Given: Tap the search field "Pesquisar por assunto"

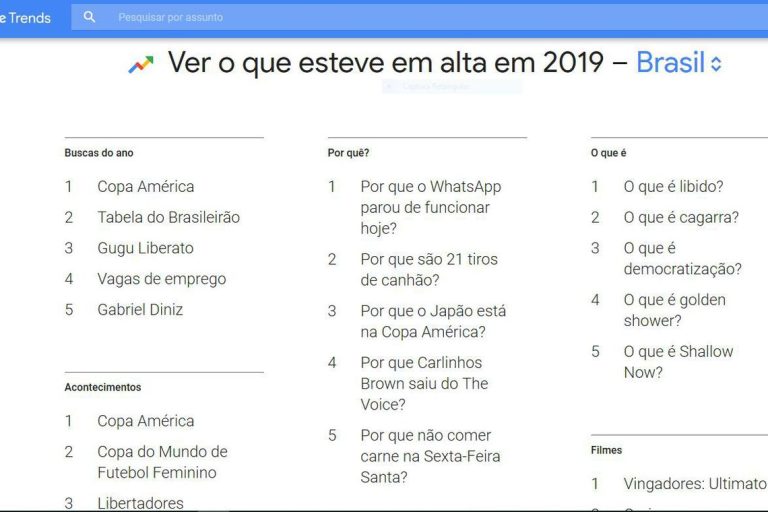Looking at the screenshot, I should [x=300, y=17].
